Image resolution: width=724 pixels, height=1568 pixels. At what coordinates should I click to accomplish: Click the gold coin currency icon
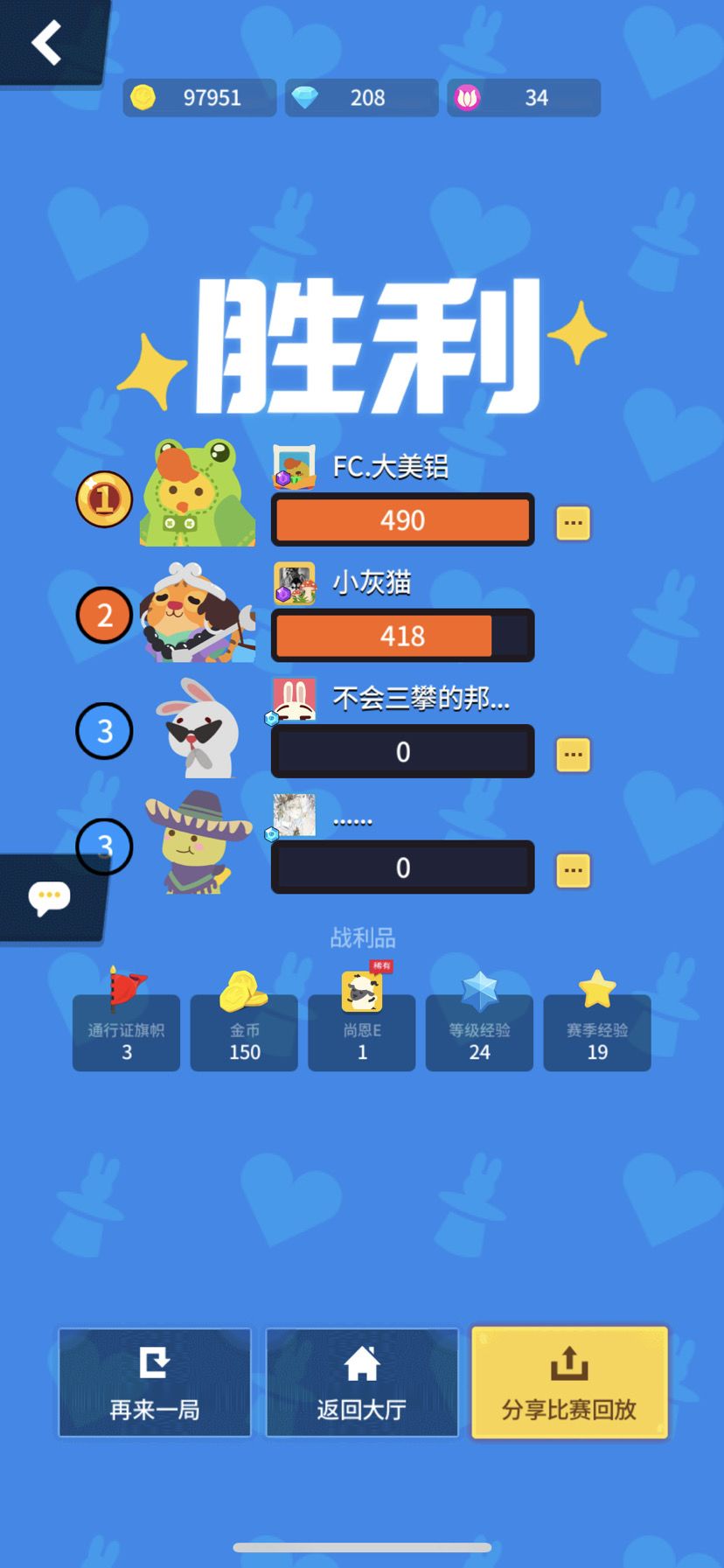145,97
